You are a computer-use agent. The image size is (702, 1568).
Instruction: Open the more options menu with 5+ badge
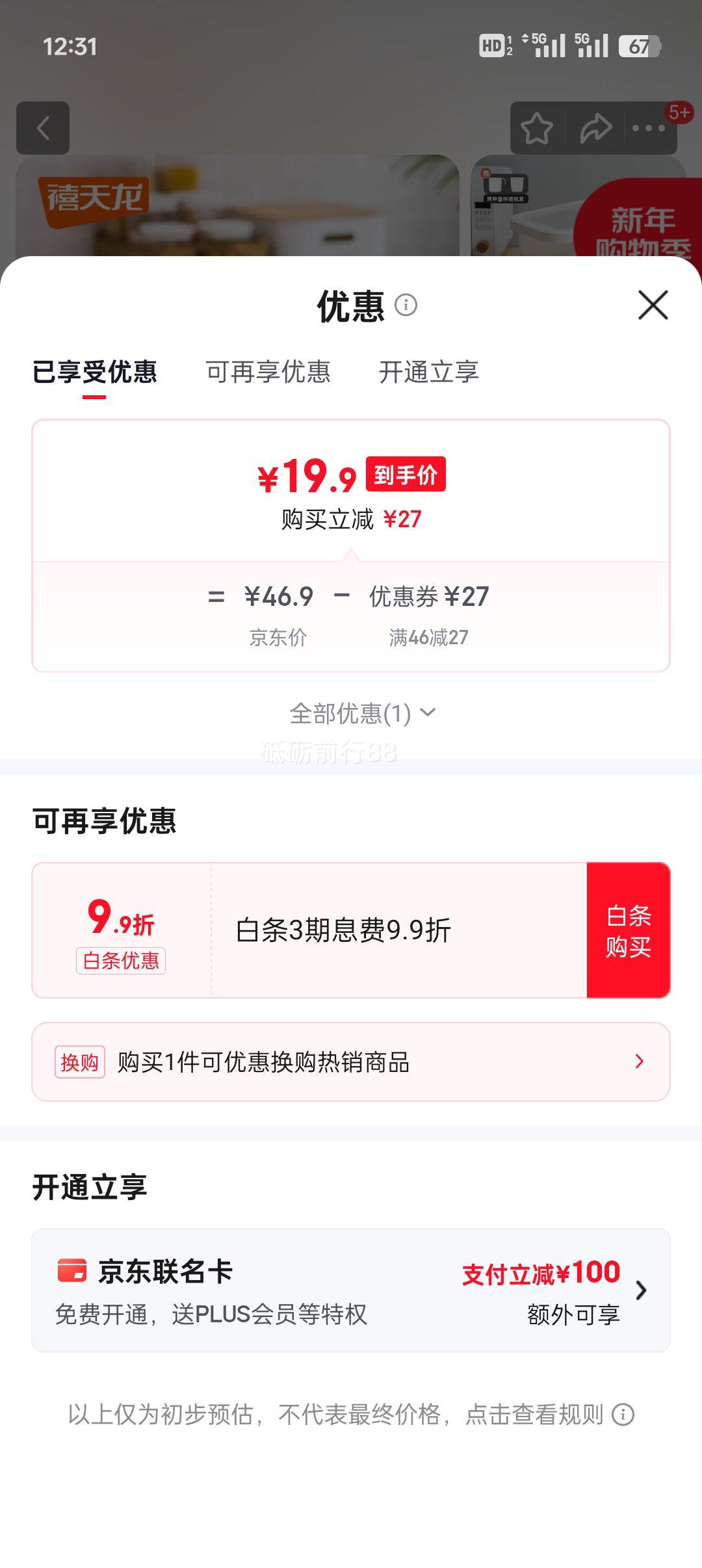(647, 128)
